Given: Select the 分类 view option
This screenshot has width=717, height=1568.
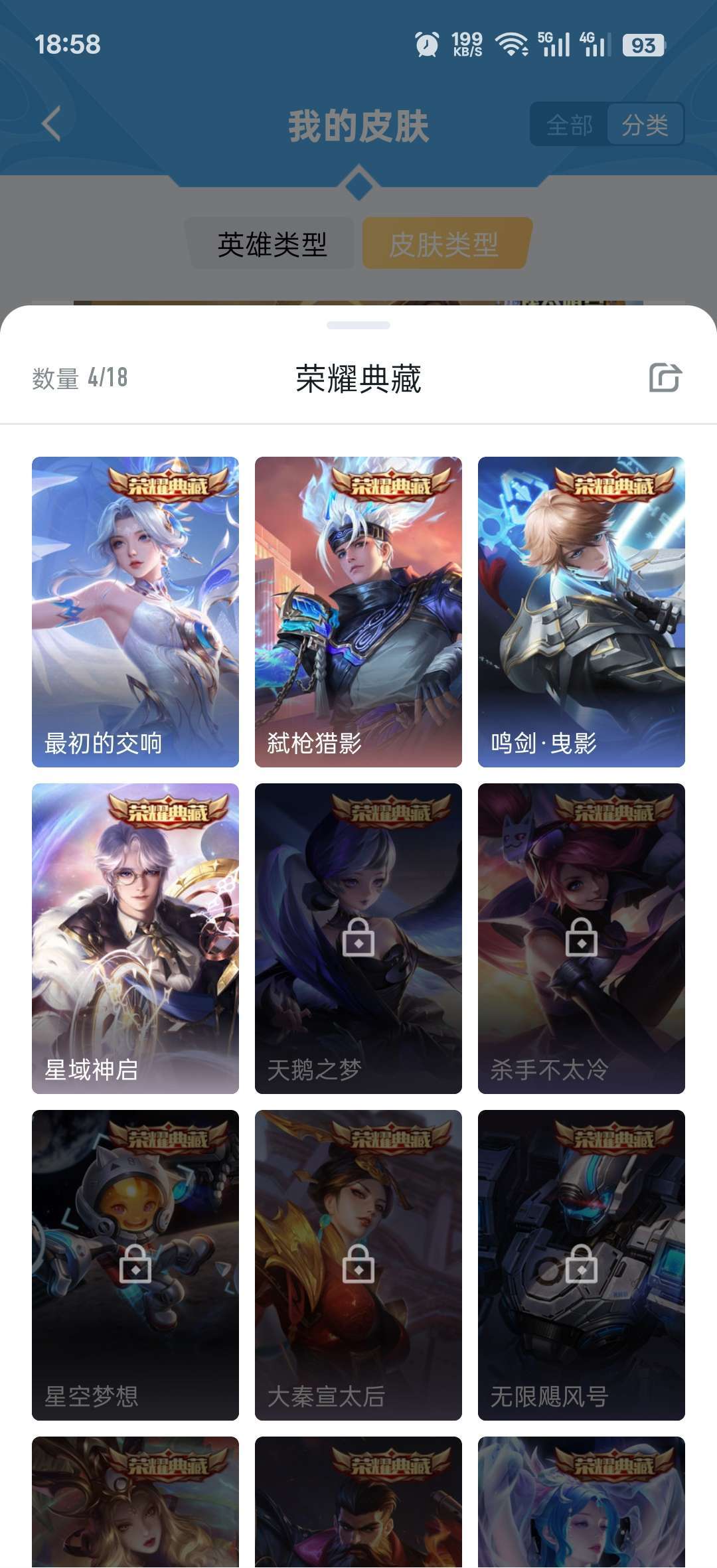Looking at the screenshot, I should (647, 124).
